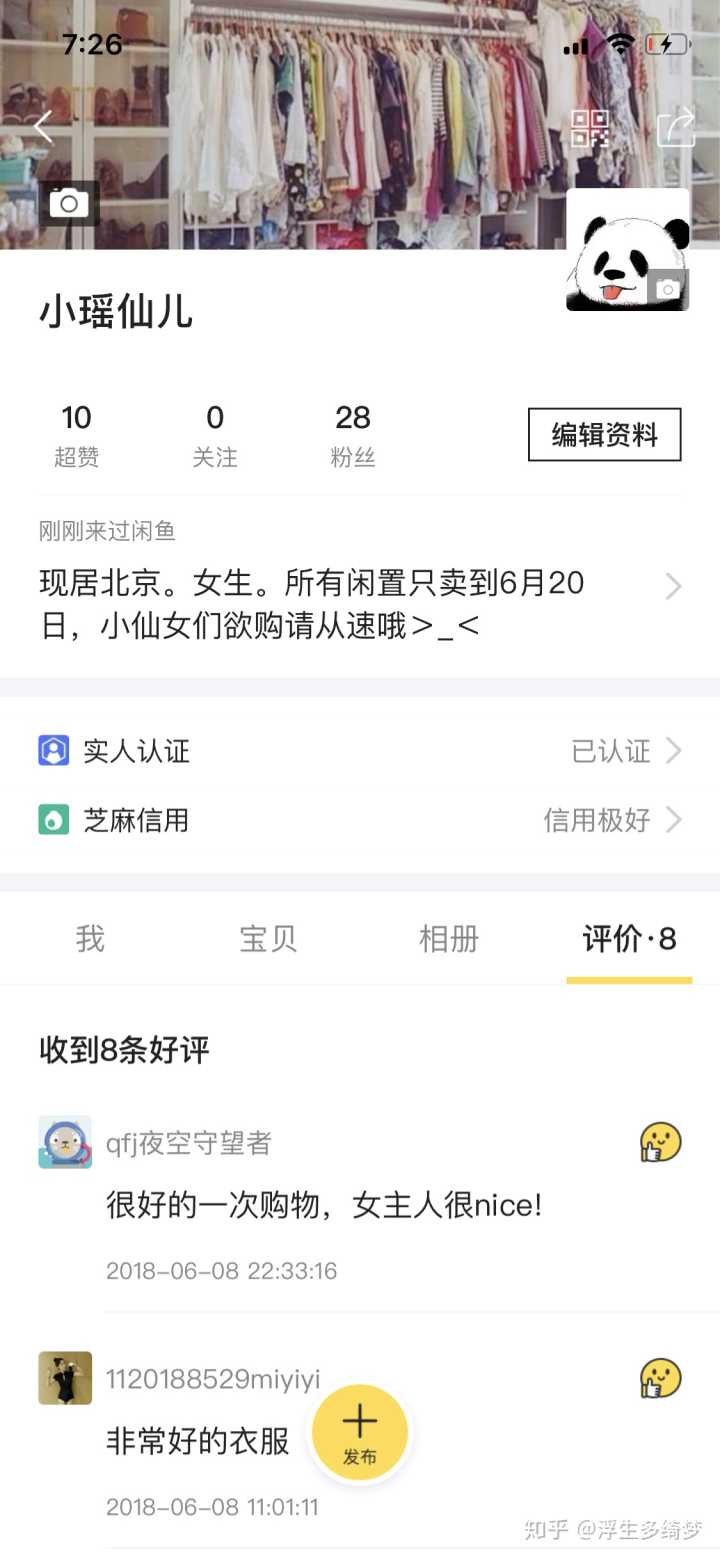The height and width of the screenshot is (1559, 720).
Task: Share this profile page
Action: tap(676, 128)
